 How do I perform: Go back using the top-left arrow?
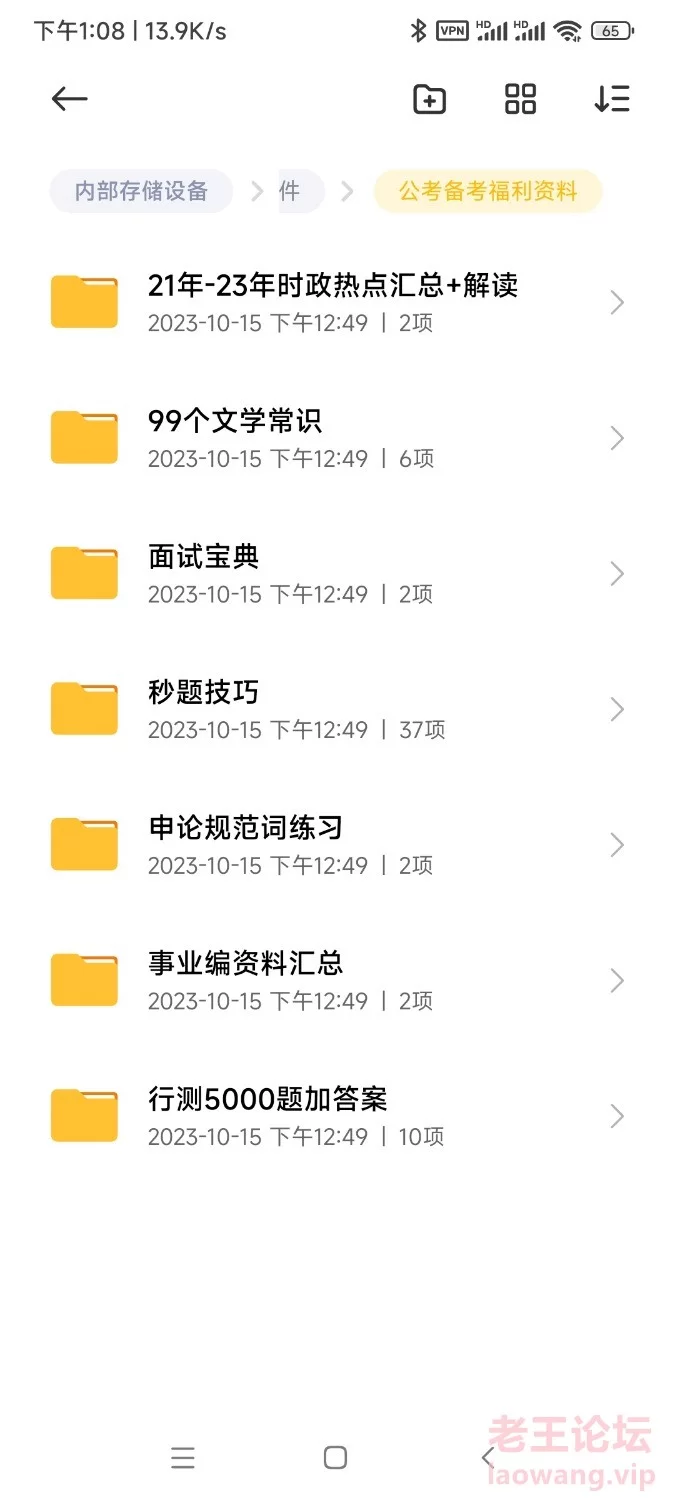[x=70, y=99]
